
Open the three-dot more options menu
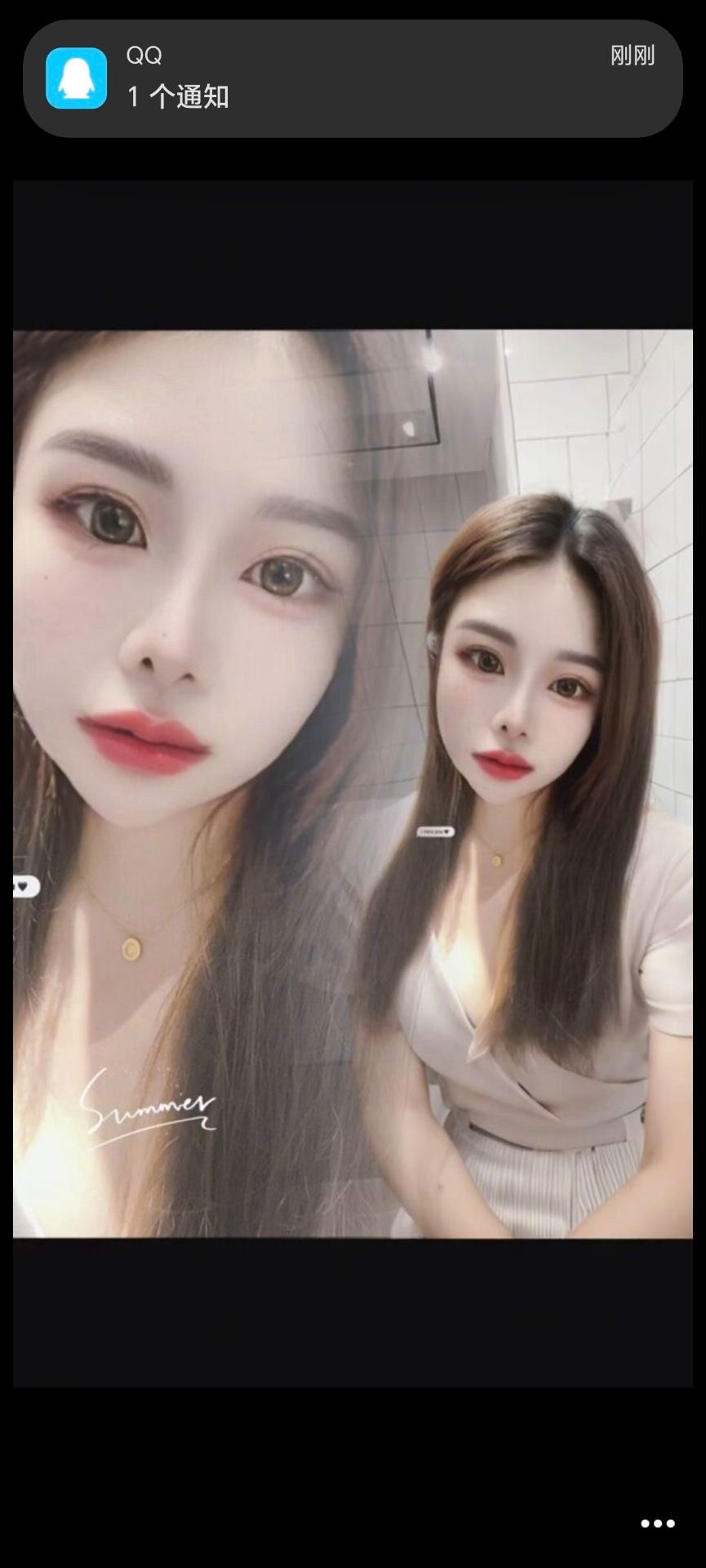coord(657,1523)
